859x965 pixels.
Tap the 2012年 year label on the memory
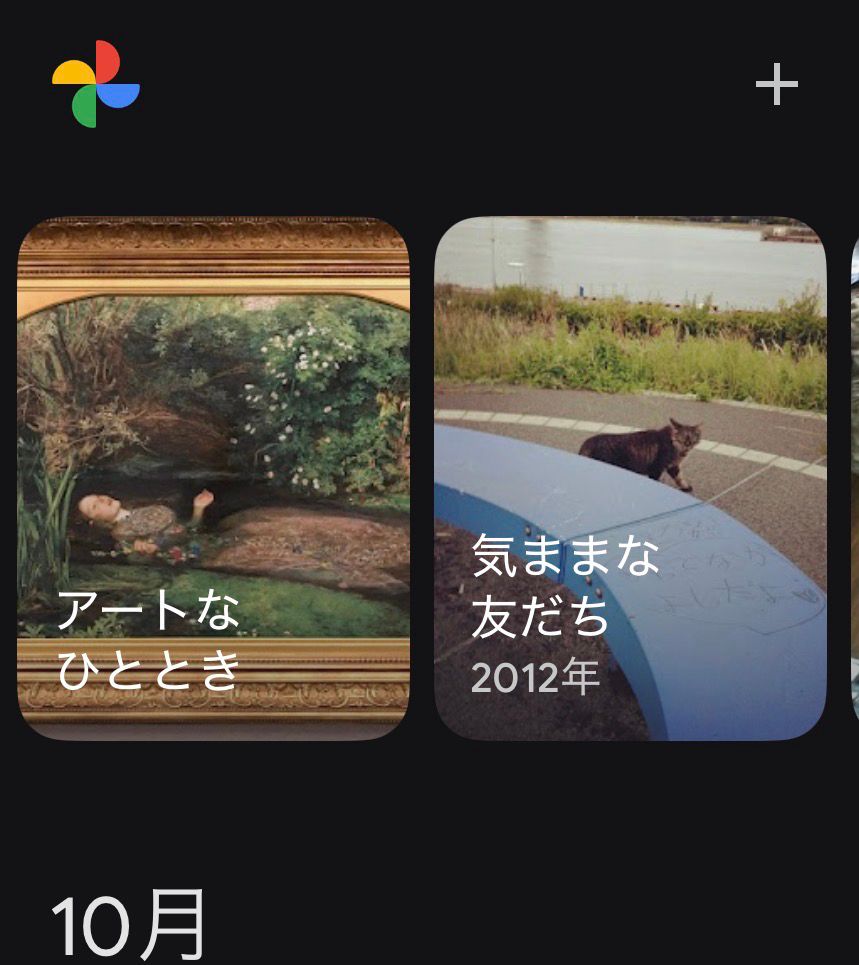tap(531, 676)
